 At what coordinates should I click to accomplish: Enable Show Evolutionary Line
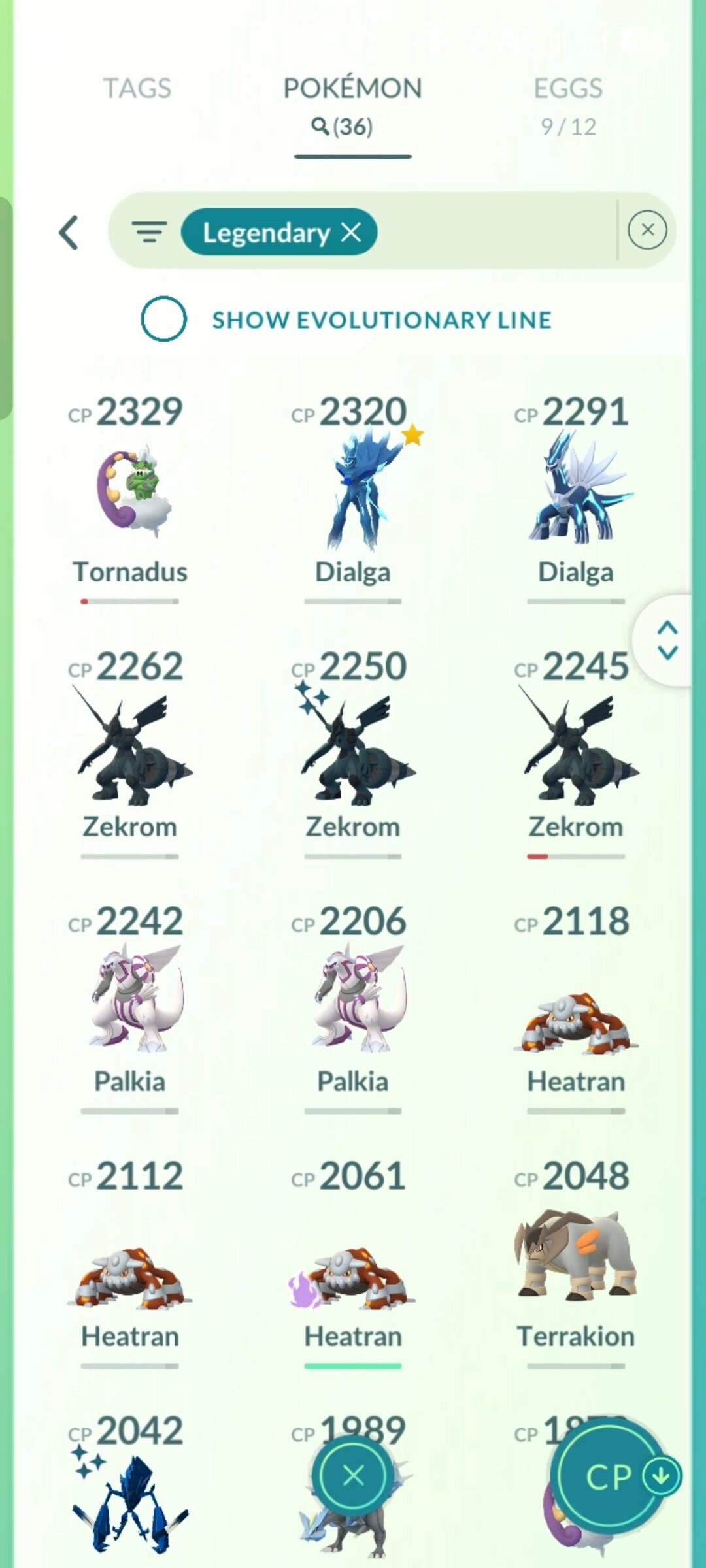click(x=163, y=319)
